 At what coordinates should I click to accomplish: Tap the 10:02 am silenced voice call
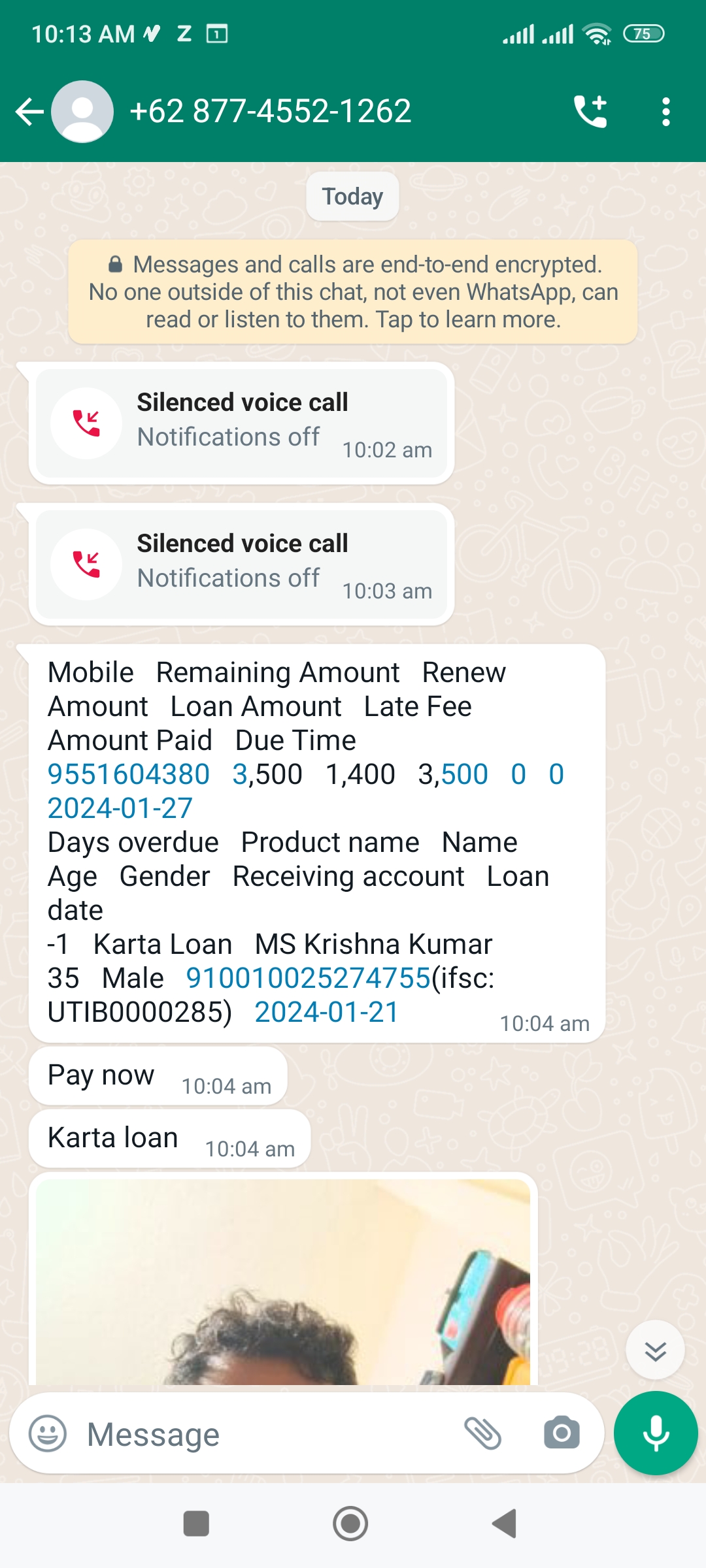(x=241, y=423)
